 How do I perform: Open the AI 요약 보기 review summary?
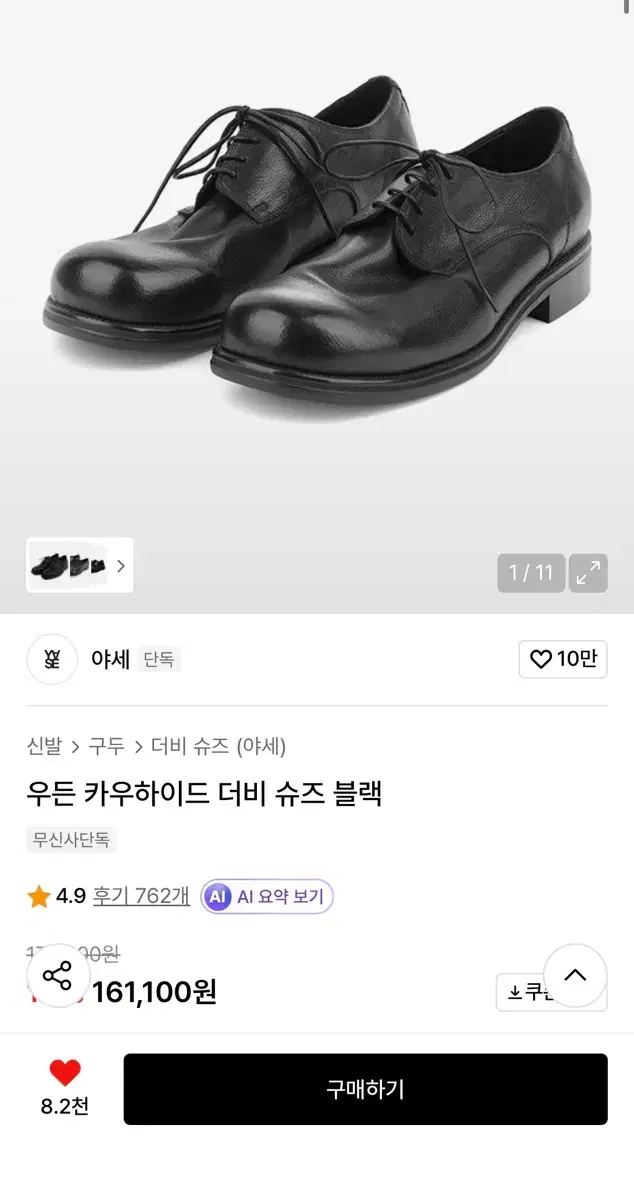pos(267,897)
